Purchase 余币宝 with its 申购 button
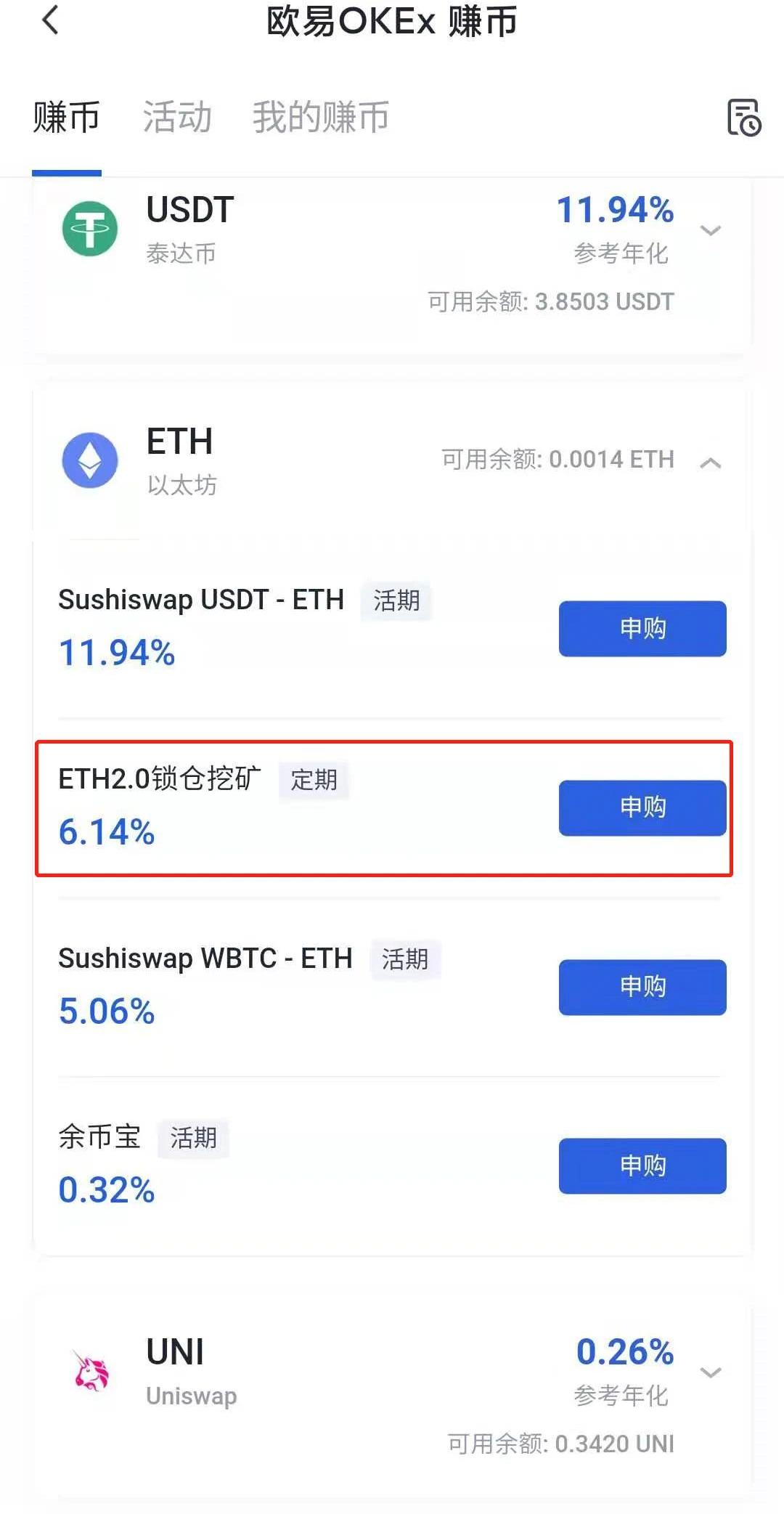This screenshot has height=1514, width=784. (x=642, y=1165)
